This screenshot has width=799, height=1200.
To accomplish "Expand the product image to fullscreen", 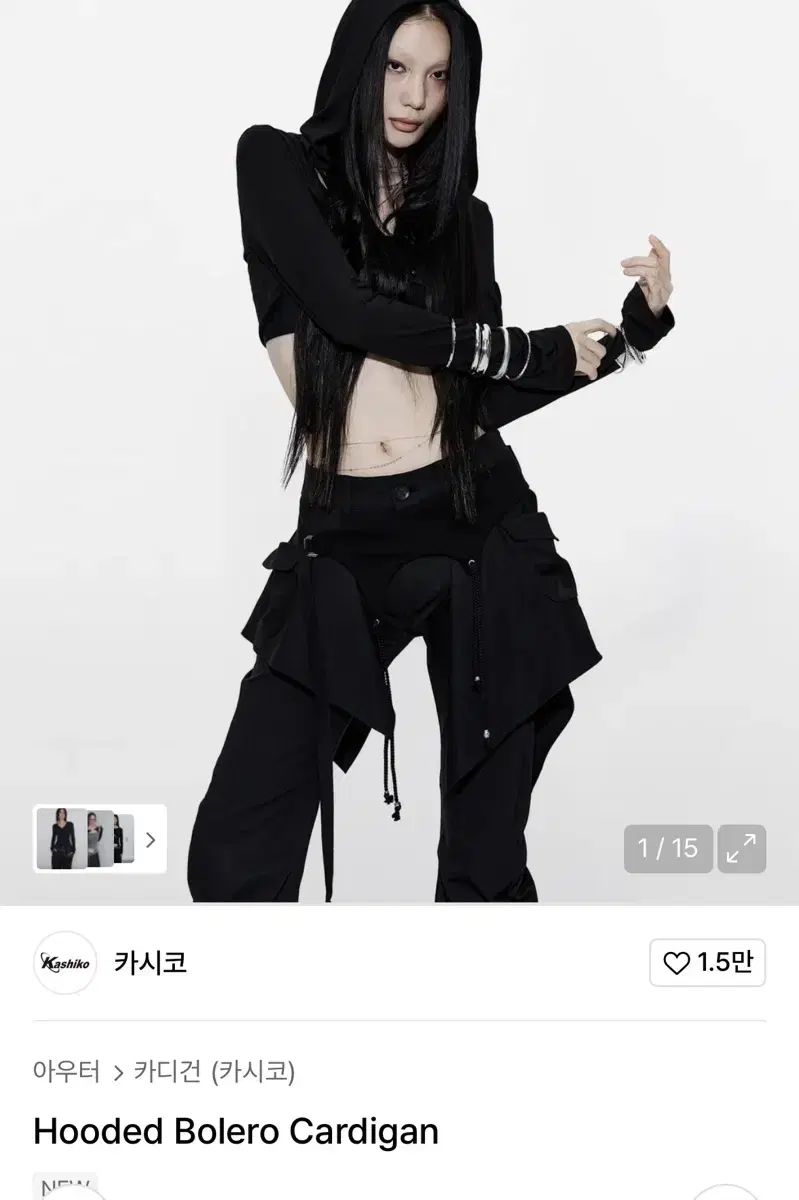I will pyautogui.click(x=742, y=849).
